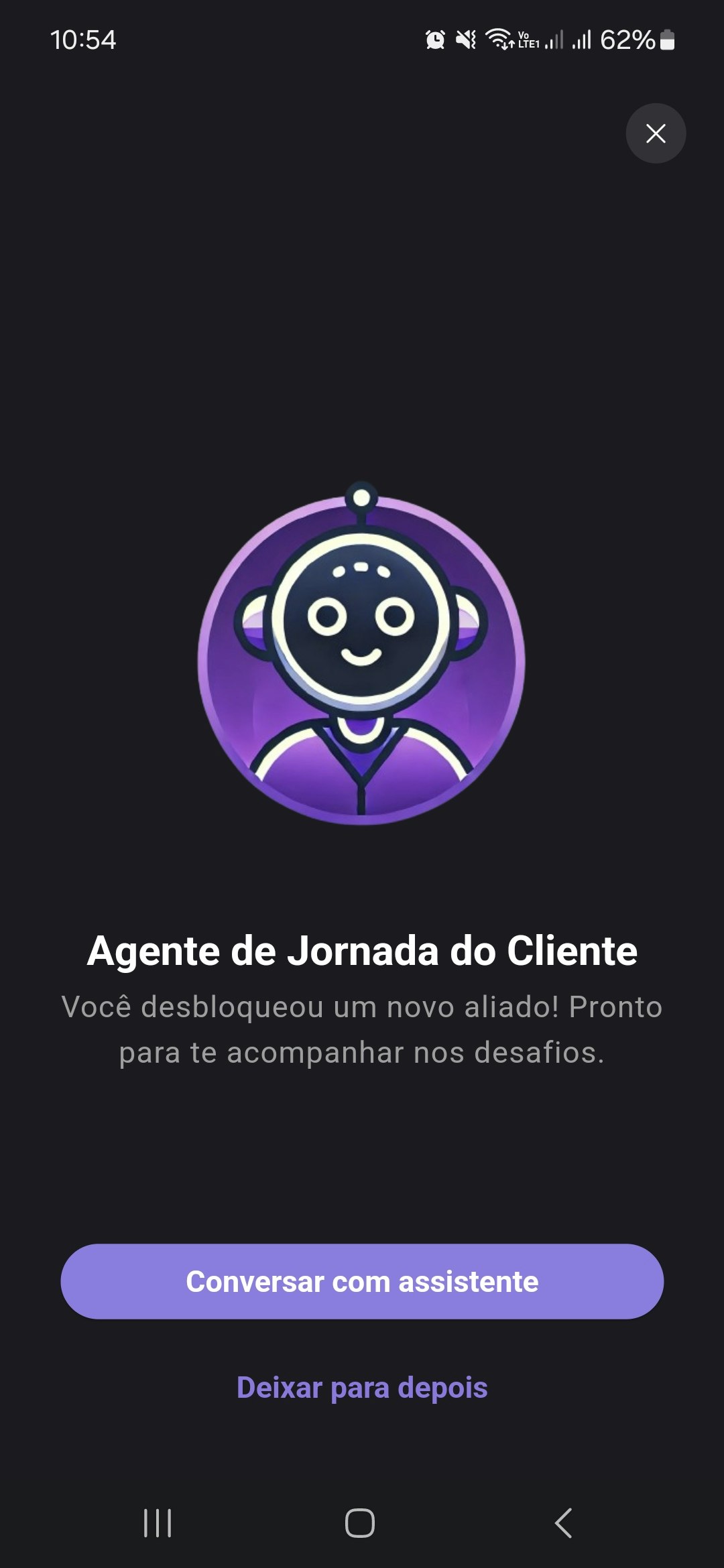Close the assistant unlock screen
Image resolution: width=724 pixels, height=1568 pixels.
(x=655, y=133)
